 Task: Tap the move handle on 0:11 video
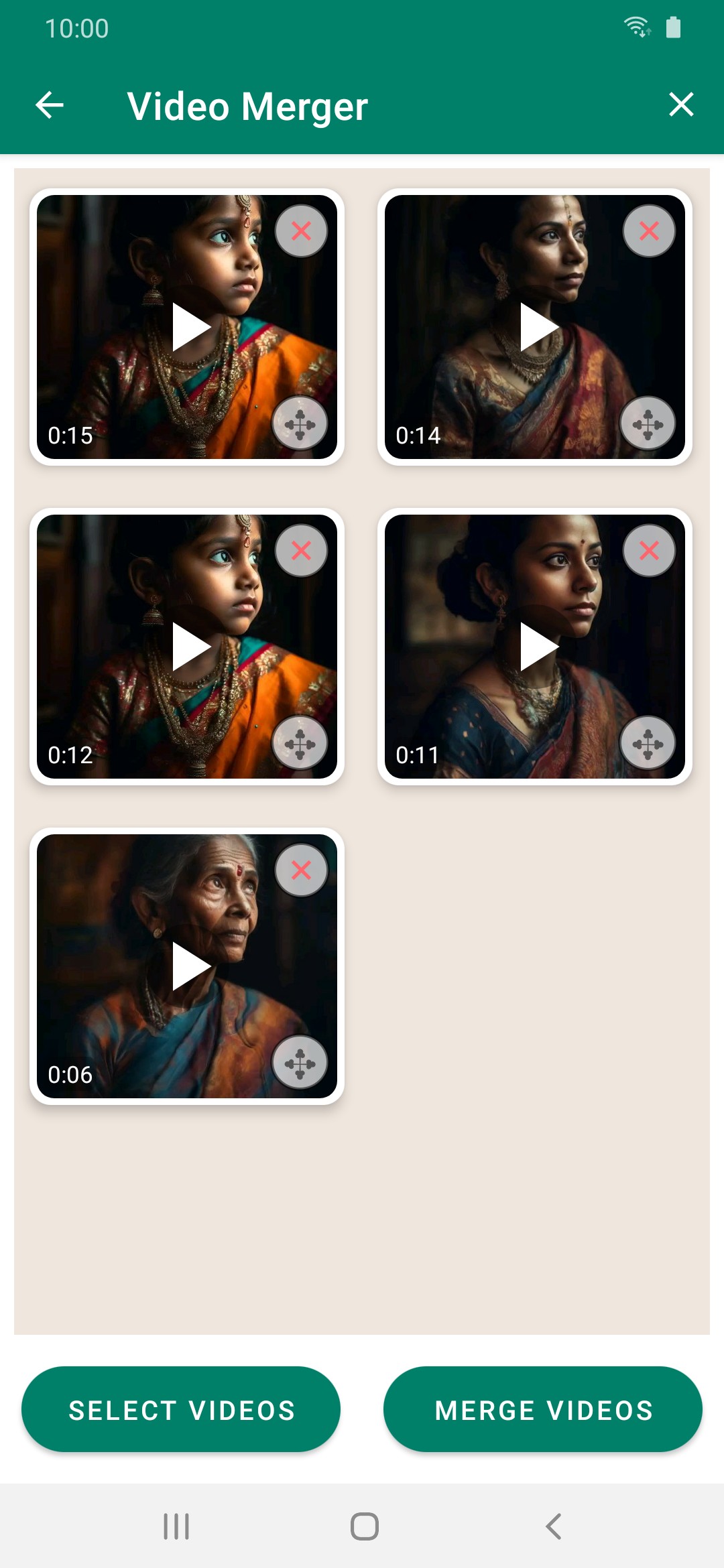click(648, 743)
